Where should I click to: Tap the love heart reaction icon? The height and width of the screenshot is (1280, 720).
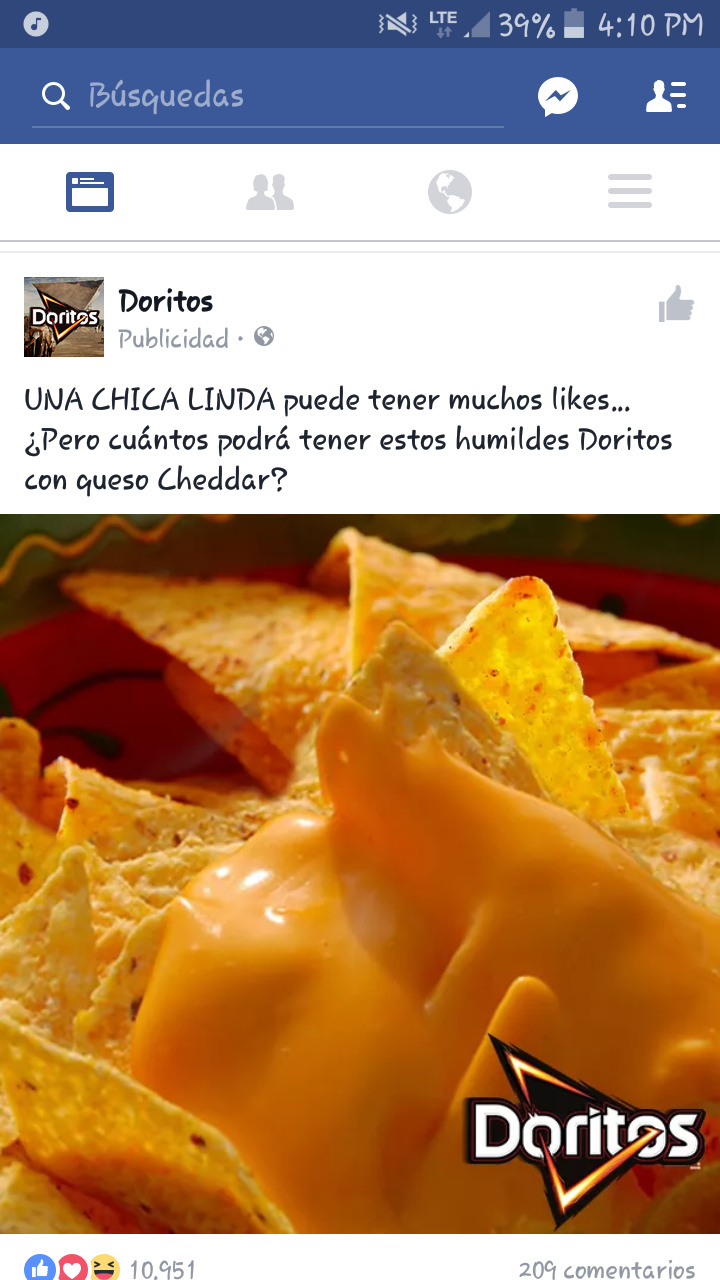coord(70,1268)
